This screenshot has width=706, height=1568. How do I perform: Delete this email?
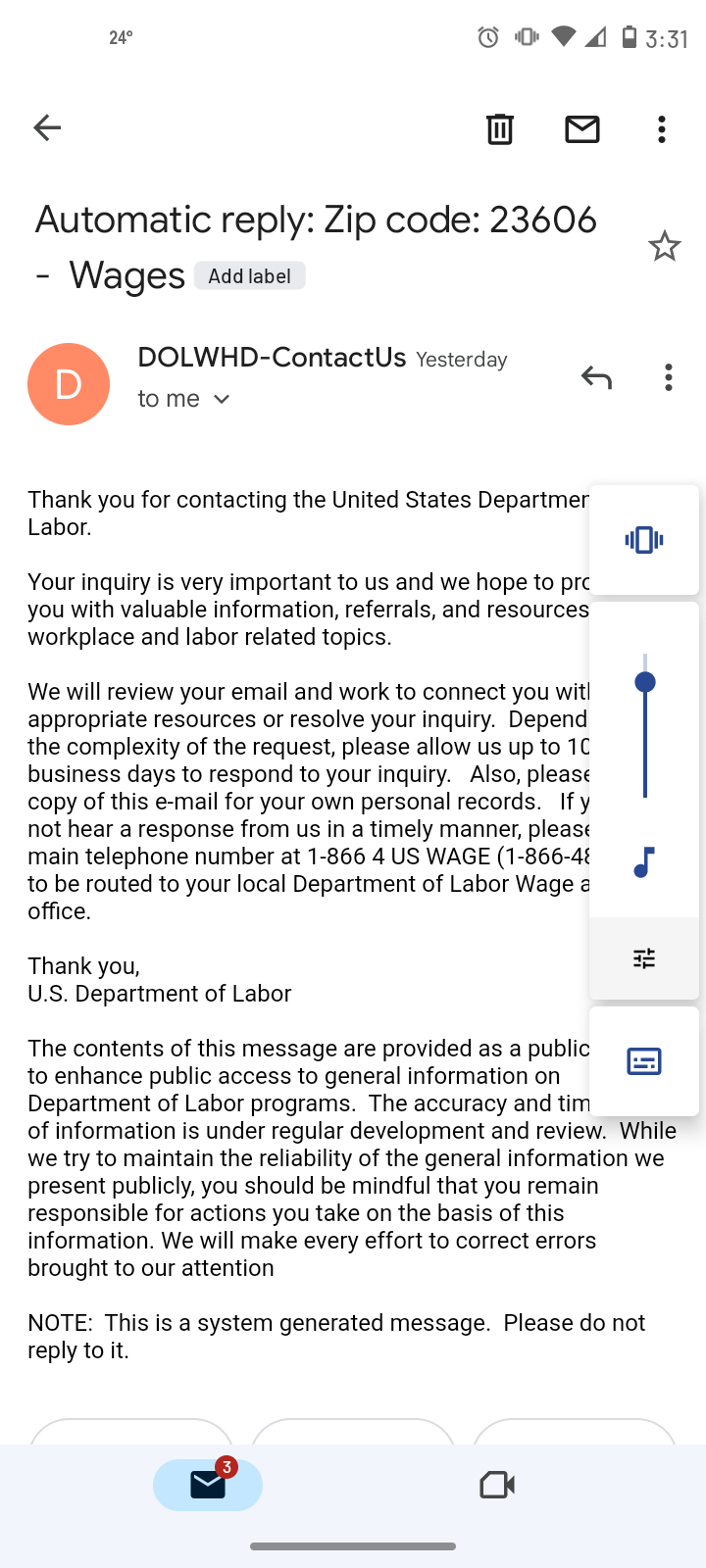[x=500, y=128]
